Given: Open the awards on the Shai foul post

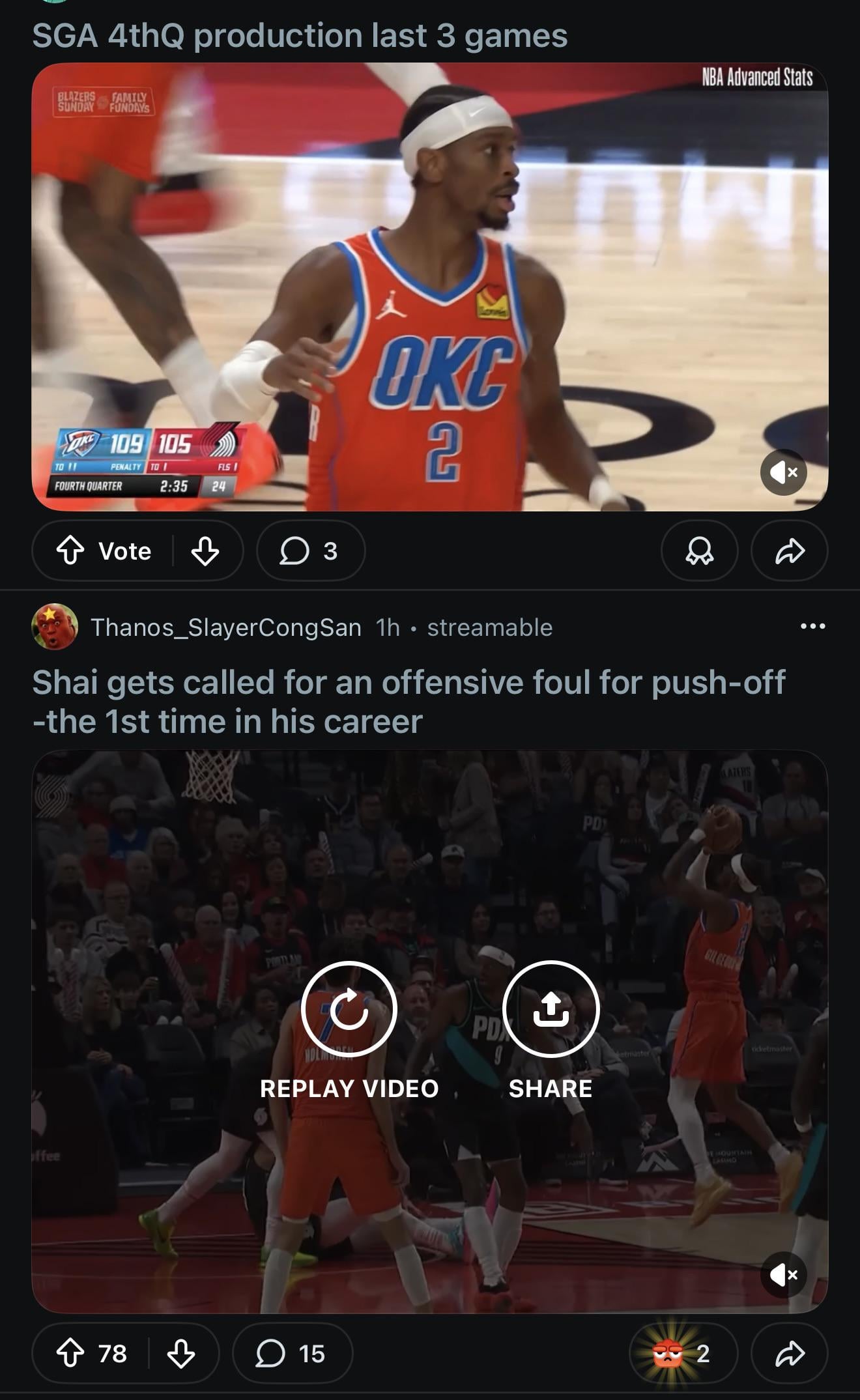Looking at the screenshot, I should point(682,1353).
